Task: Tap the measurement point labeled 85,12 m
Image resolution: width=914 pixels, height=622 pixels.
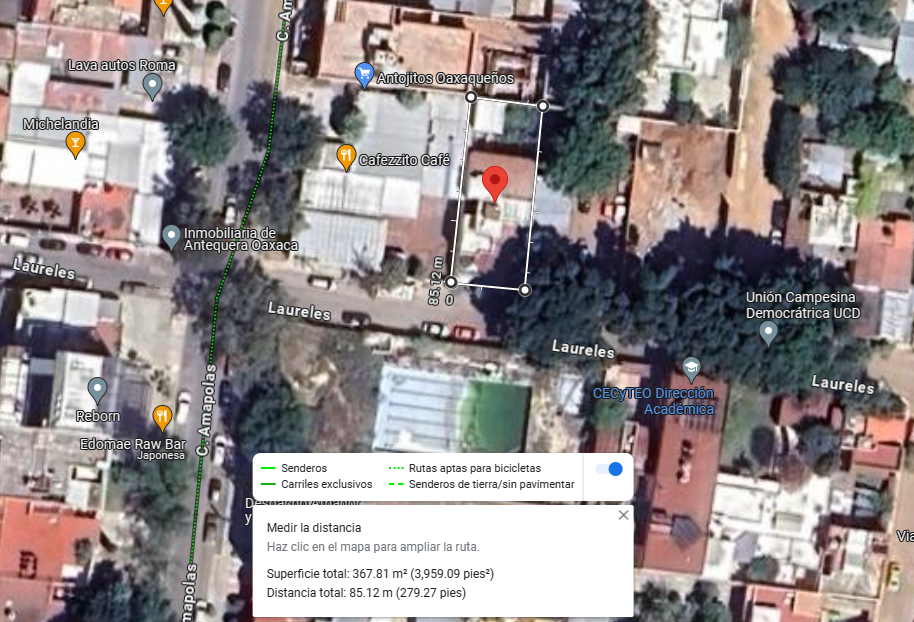Action: coord(451,282)
